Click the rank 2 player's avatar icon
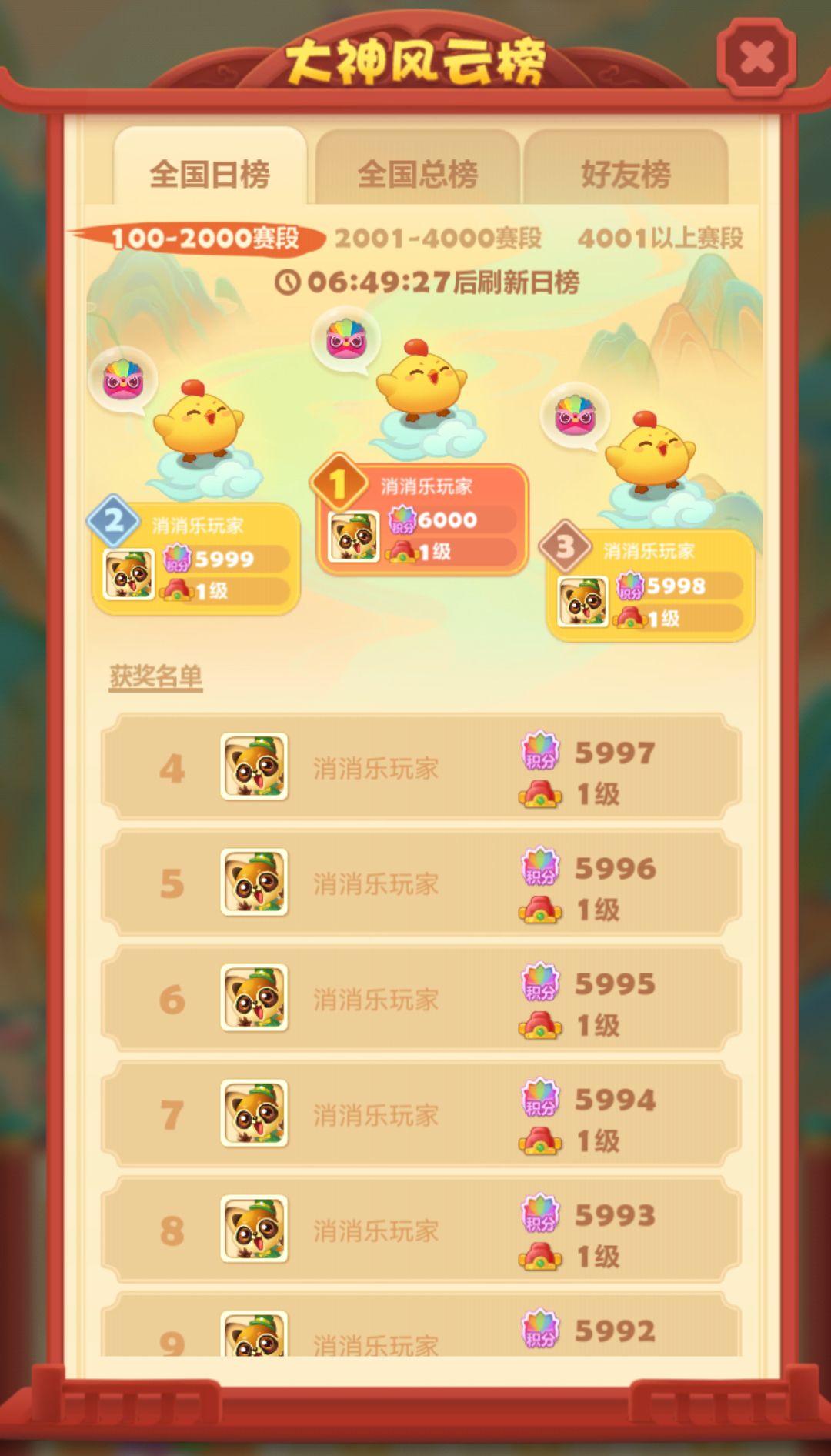This screenshot has height=1456, width=831. pos(129,575)
